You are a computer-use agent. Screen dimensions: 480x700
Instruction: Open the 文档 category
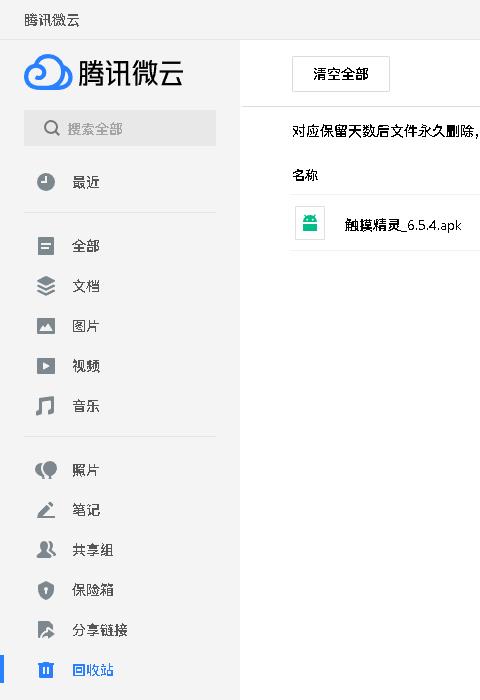pos(120,286)
